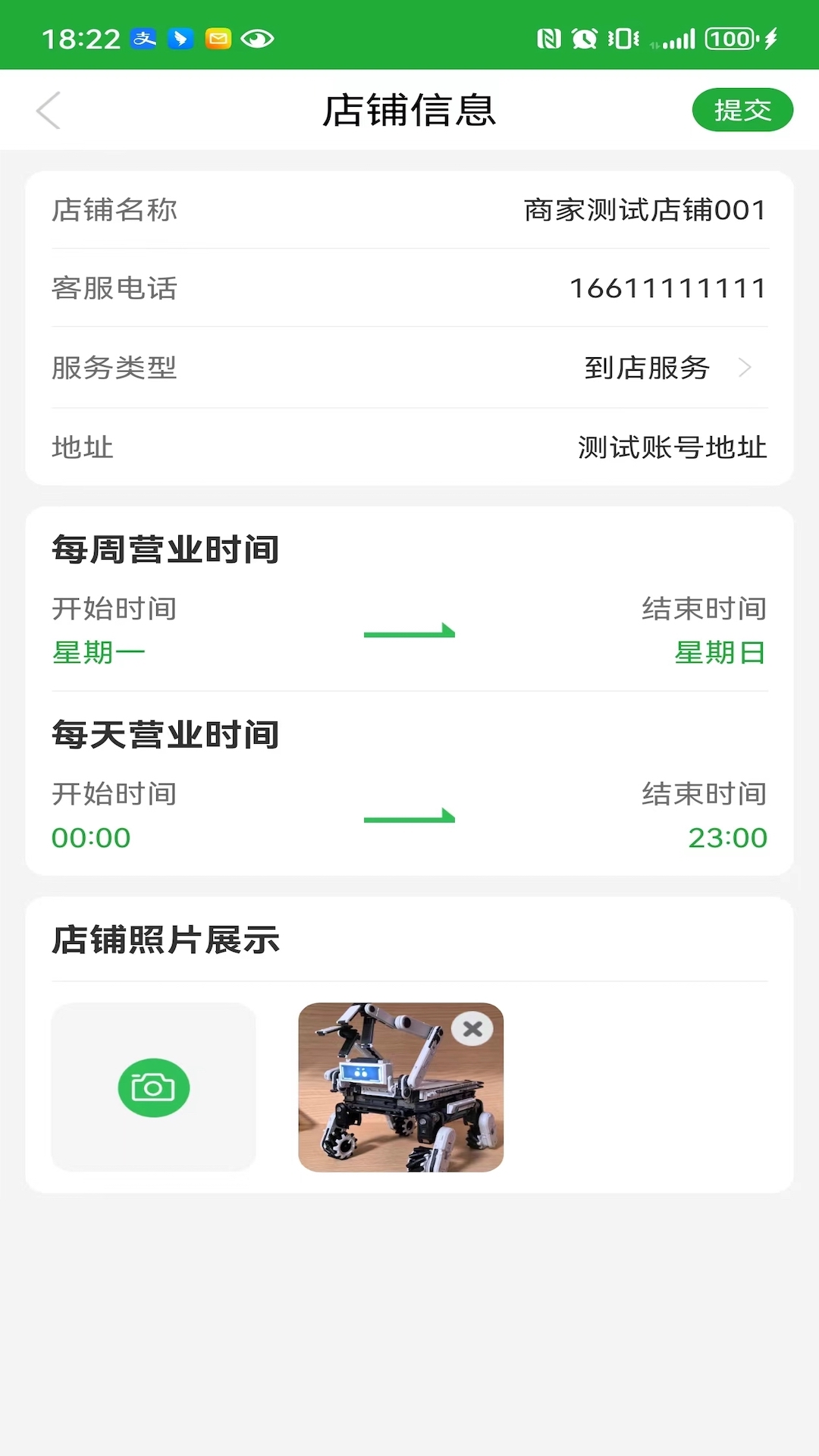Image resolution: width=819 pixels, height=1456 pixels.
Task: Click the store name 商家测试店铺001
Action: point(642,212)
